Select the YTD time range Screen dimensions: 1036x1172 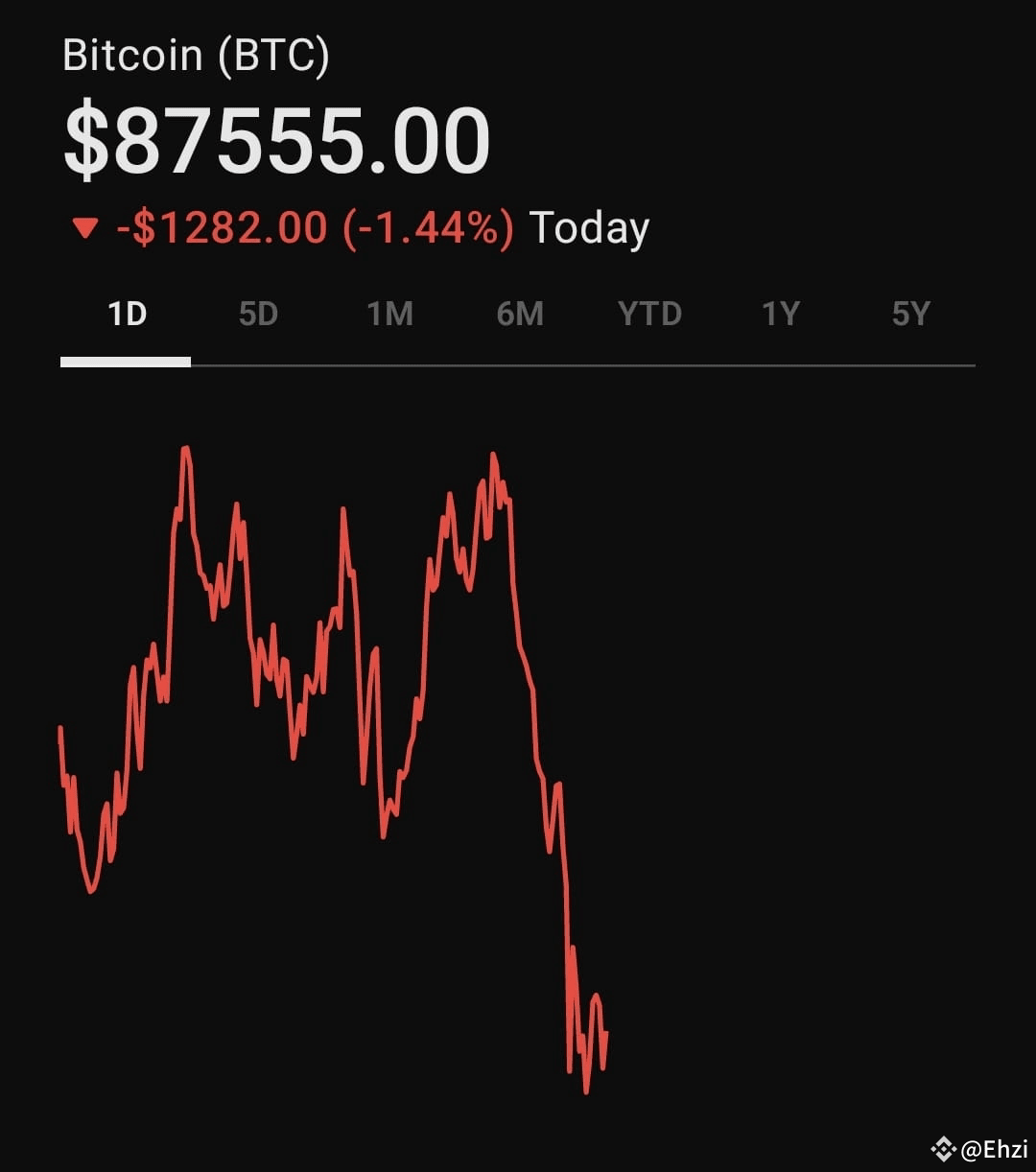[650, 314]
